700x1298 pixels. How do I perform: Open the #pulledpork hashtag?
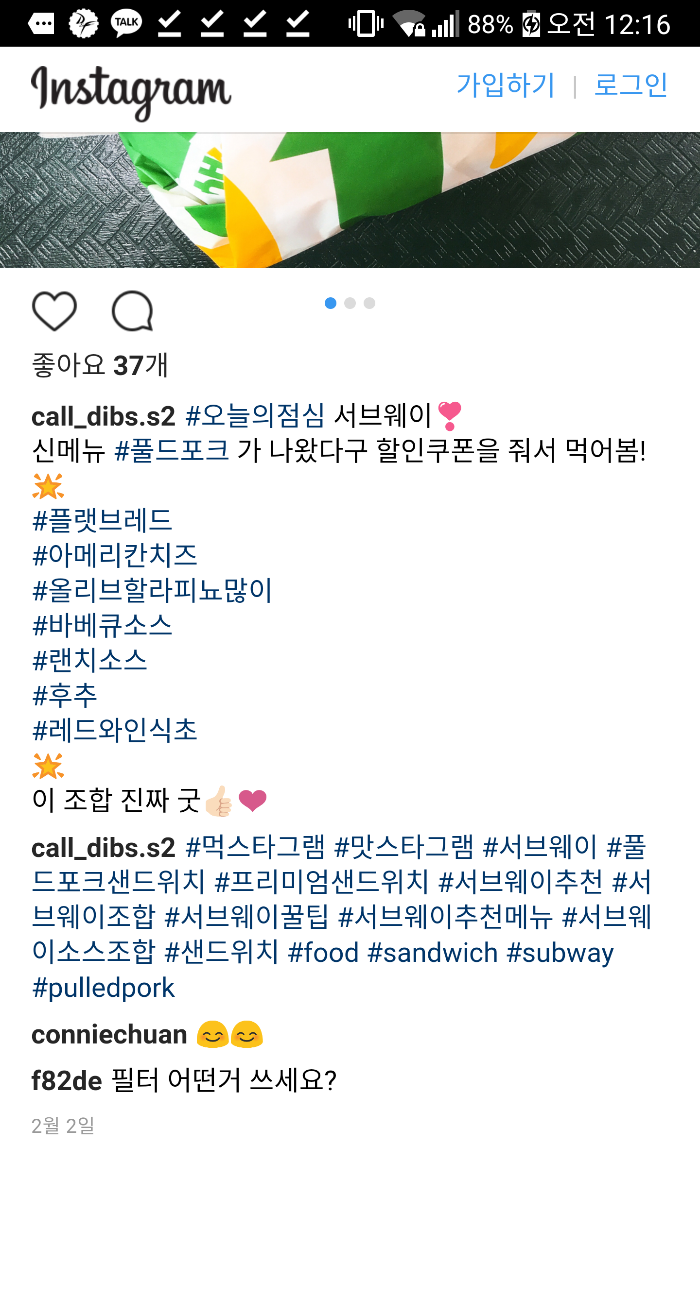[x=103, y=988]
